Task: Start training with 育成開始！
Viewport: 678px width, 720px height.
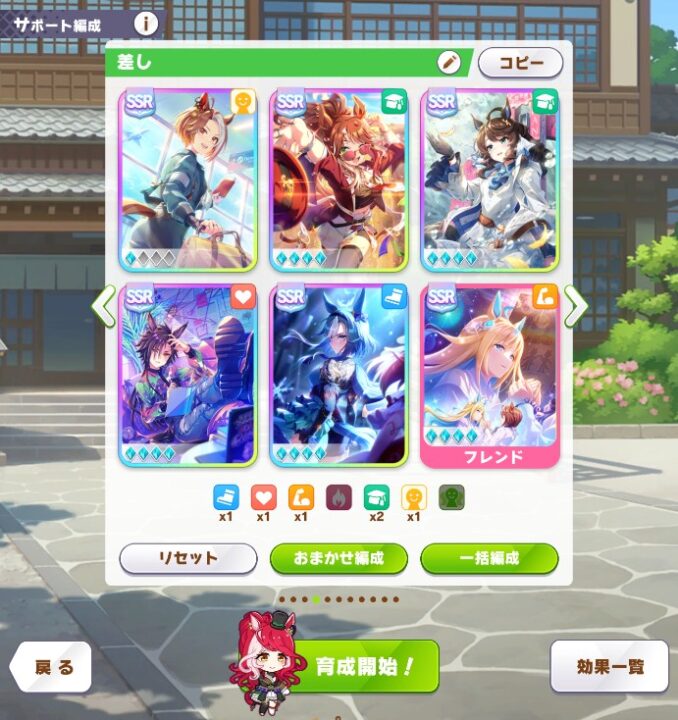Action: coord(362,665)
